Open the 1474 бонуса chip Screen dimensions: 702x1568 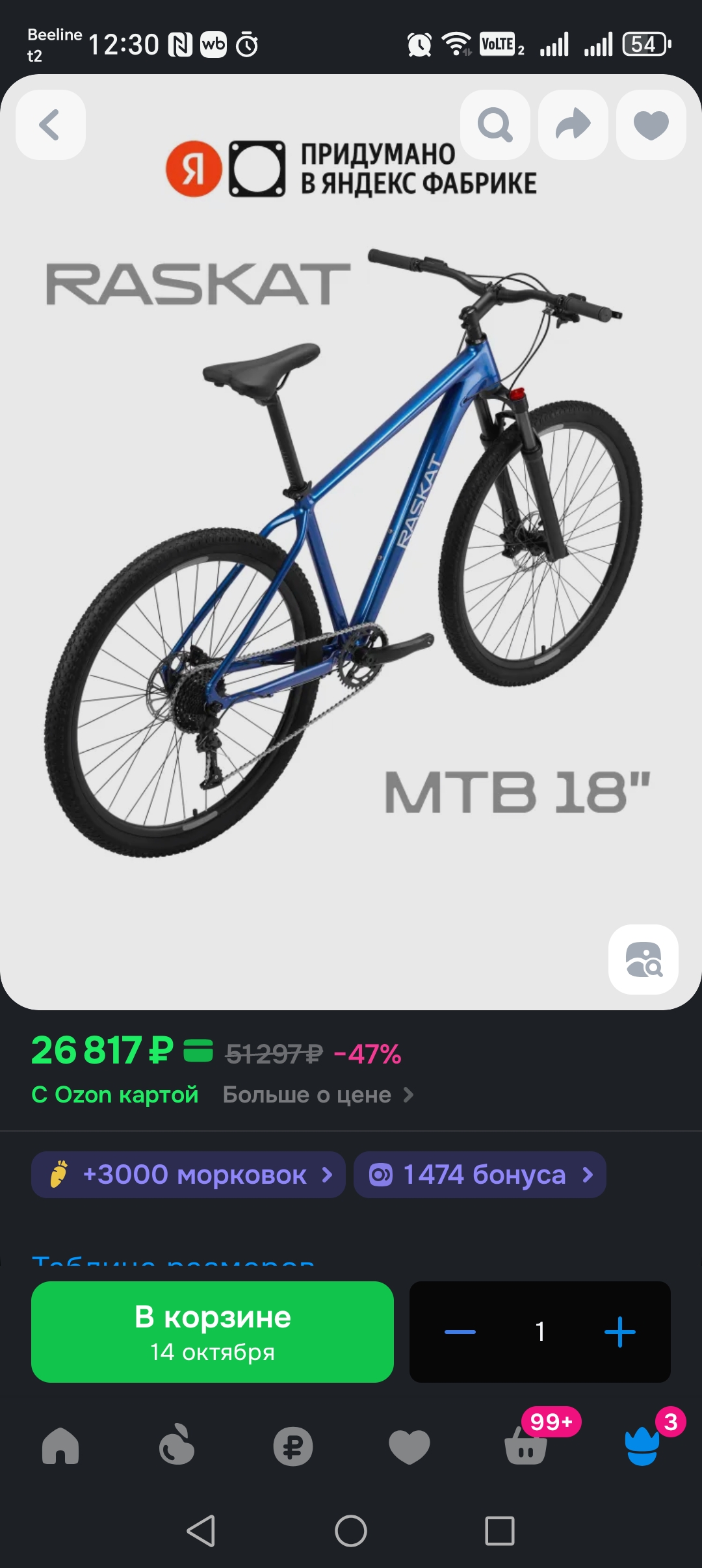click(480, 1175)
